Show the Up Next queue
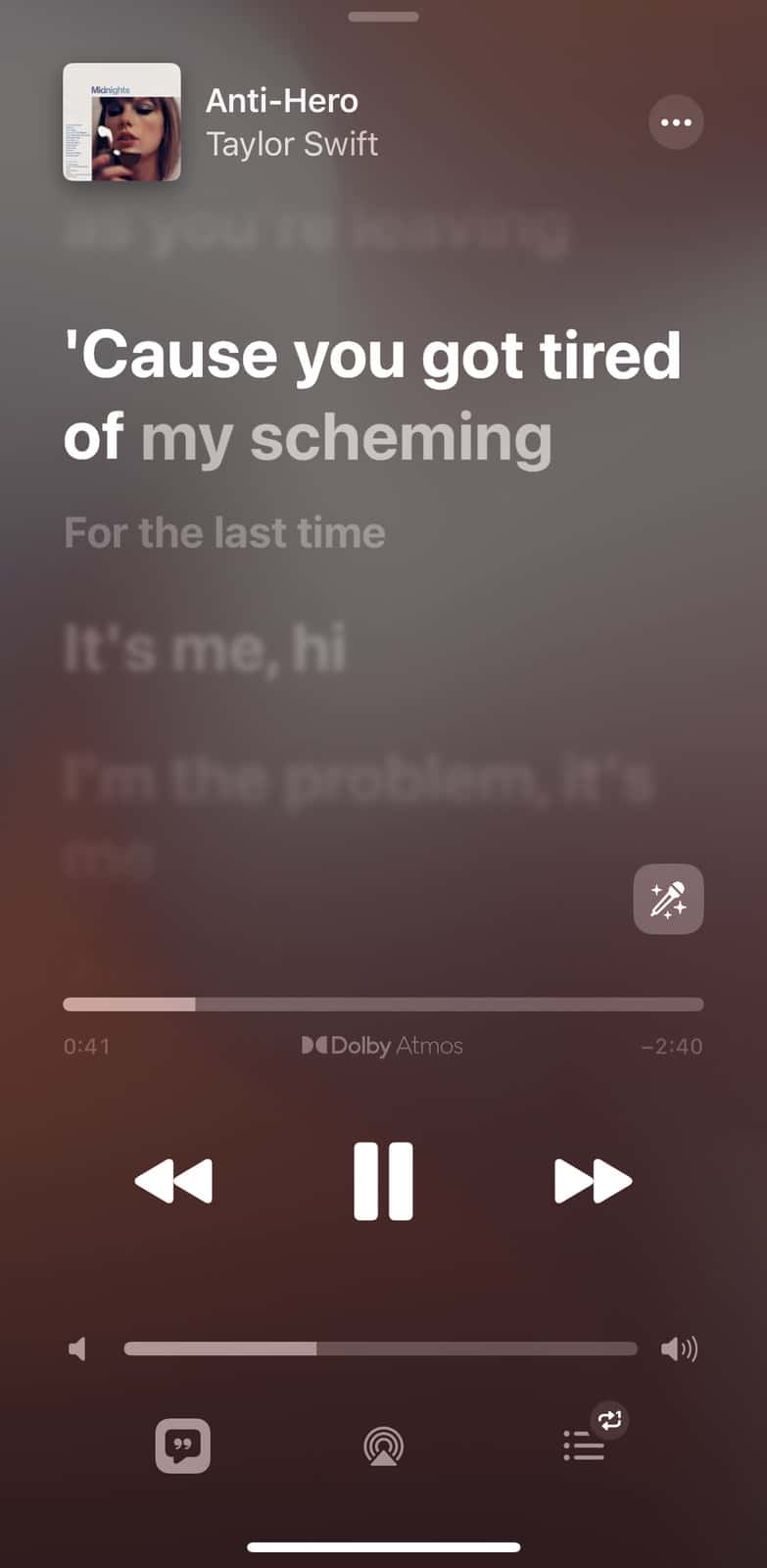The image size is (767, 1568). click(585, 1445)
